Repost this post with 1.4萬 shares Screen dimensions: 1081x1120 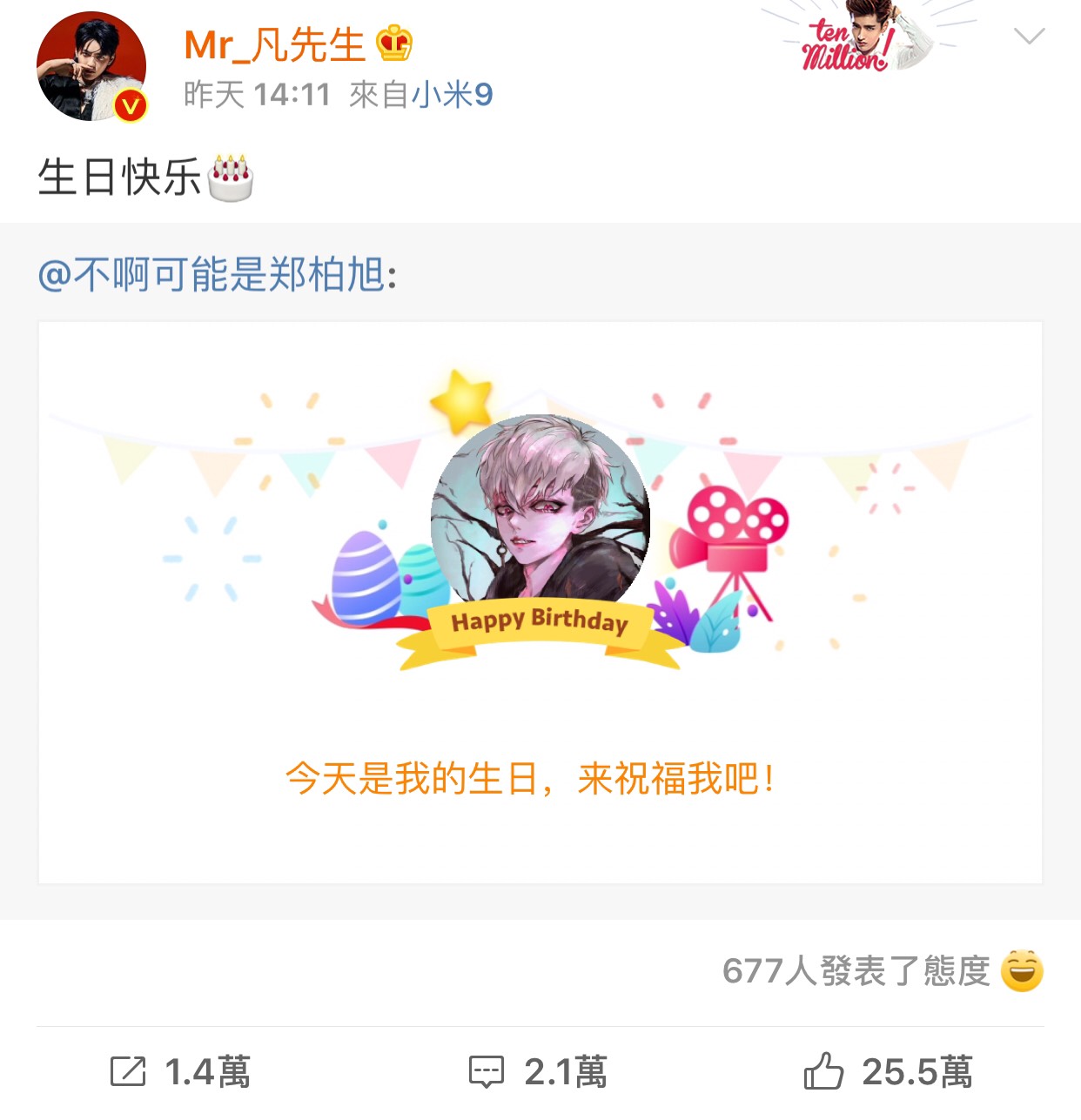point(180,1071)
